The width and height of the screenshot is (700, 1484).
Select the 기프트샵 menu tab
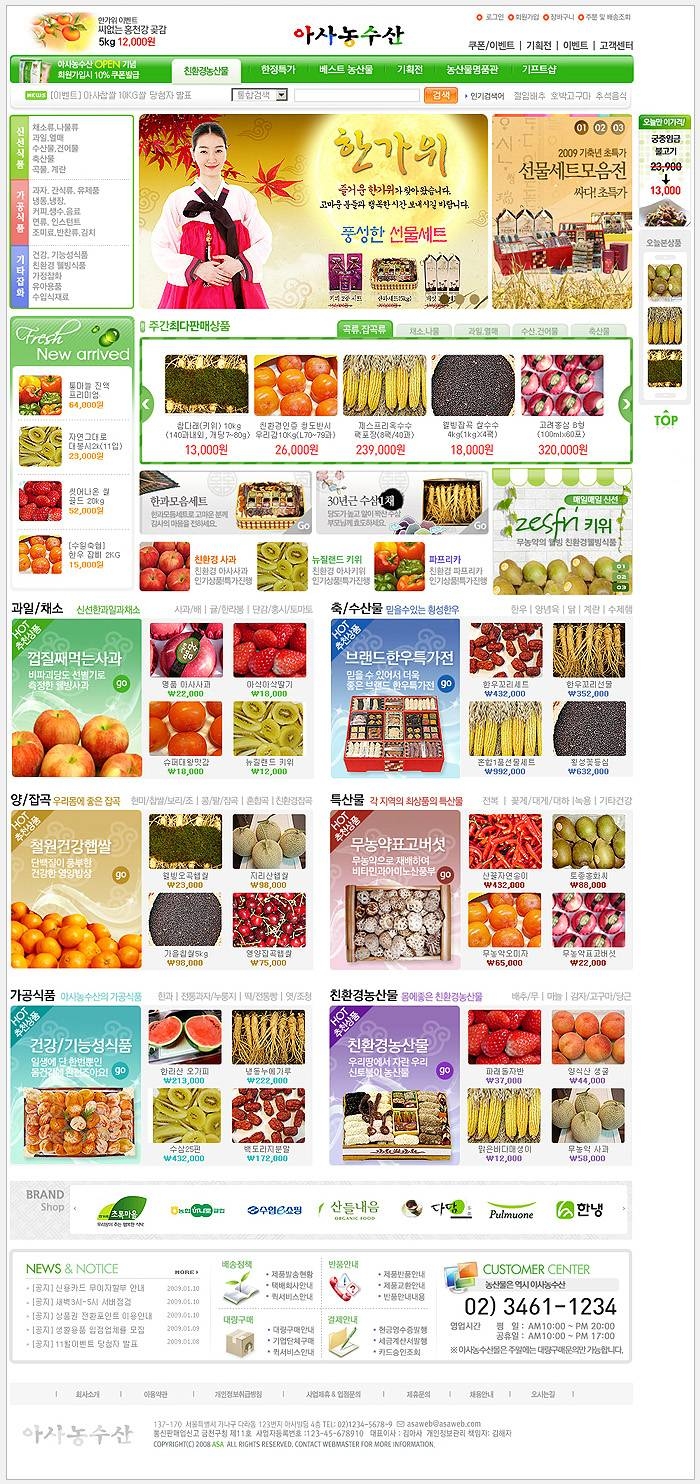(539, 70)
